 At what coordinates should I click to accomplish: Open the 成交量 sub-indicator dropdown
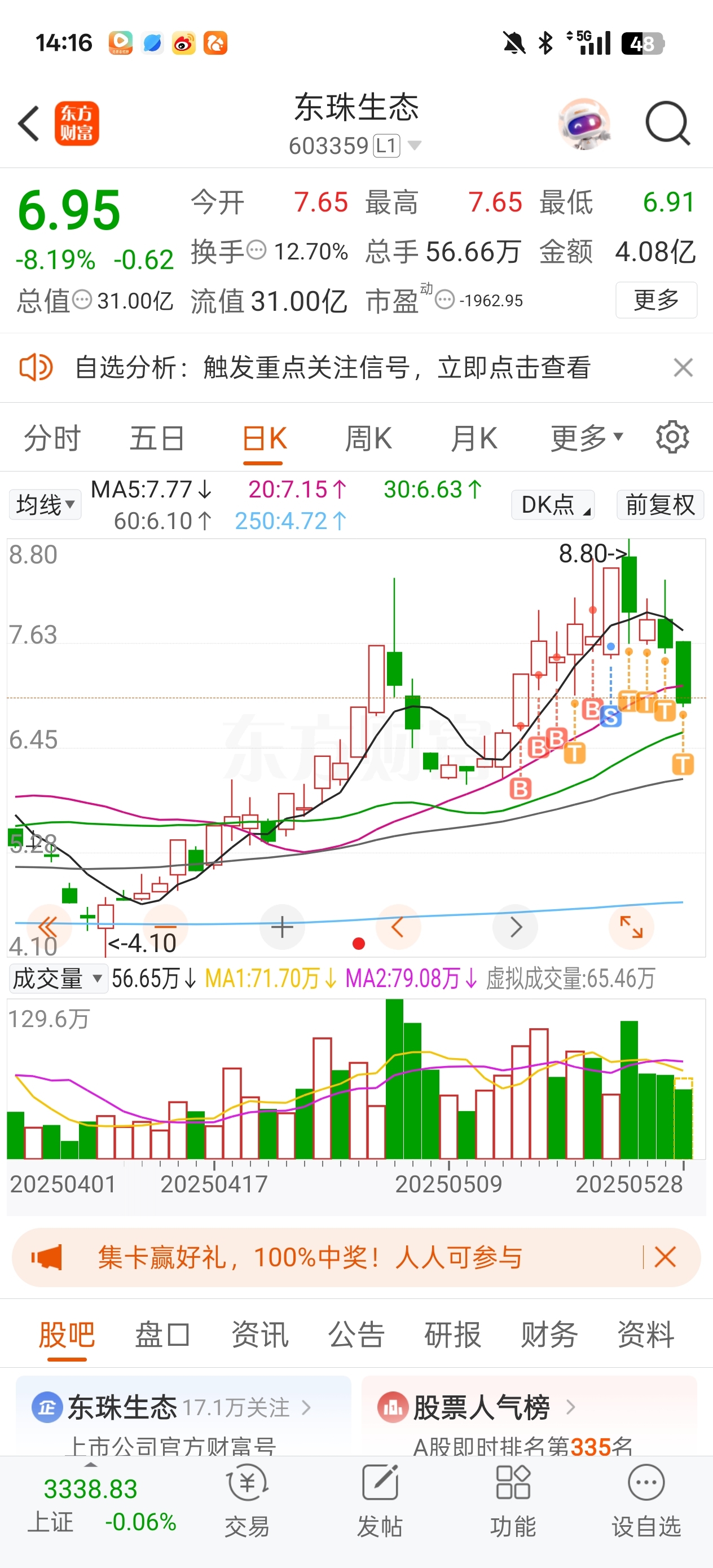(58, 979)
